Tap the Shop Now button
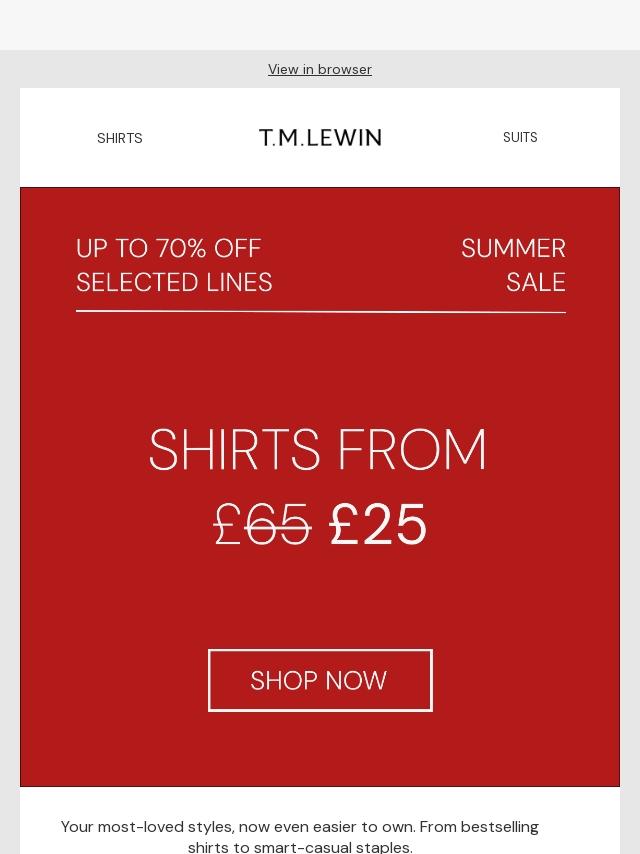 [x=320, y=680]
